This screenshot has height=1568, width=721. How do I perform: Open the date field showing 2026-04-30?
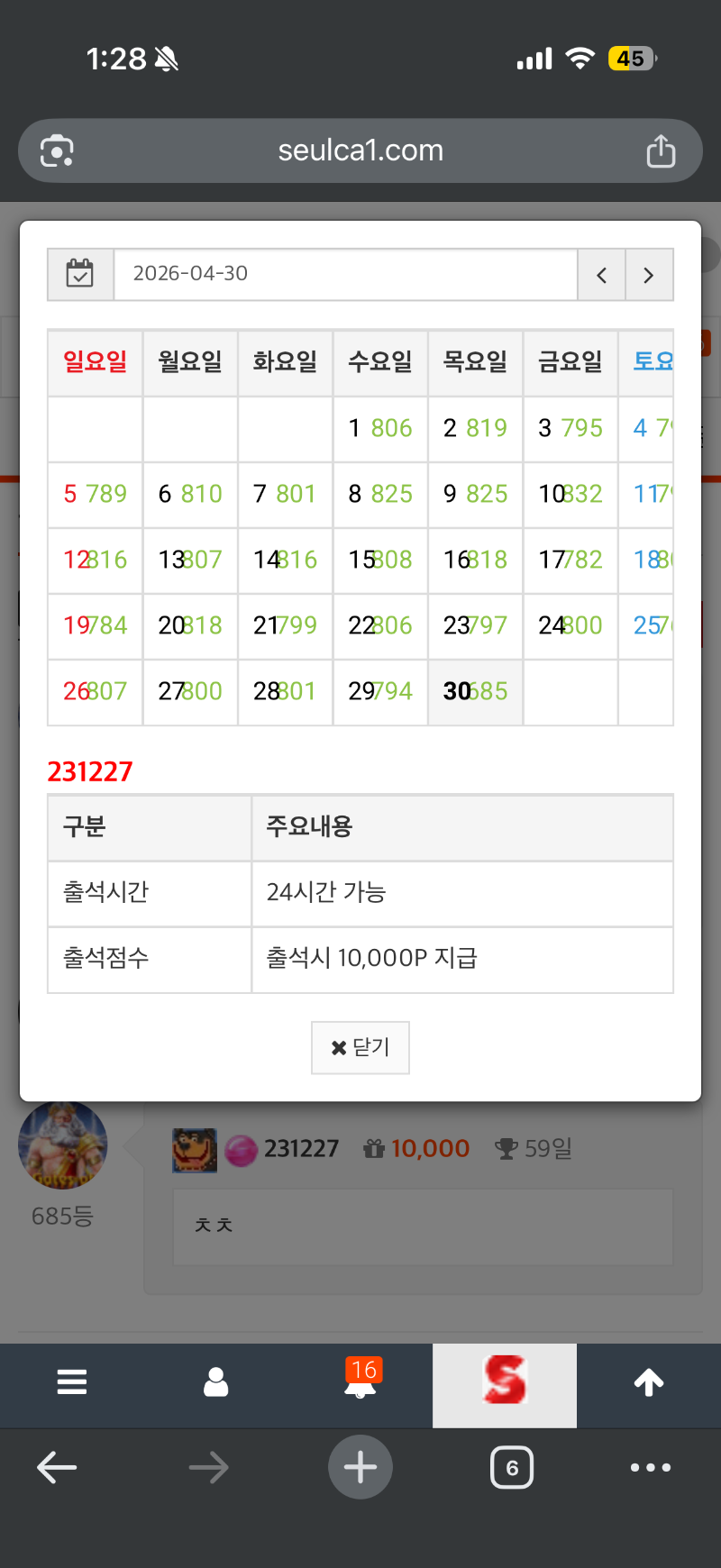coord(345,274)
